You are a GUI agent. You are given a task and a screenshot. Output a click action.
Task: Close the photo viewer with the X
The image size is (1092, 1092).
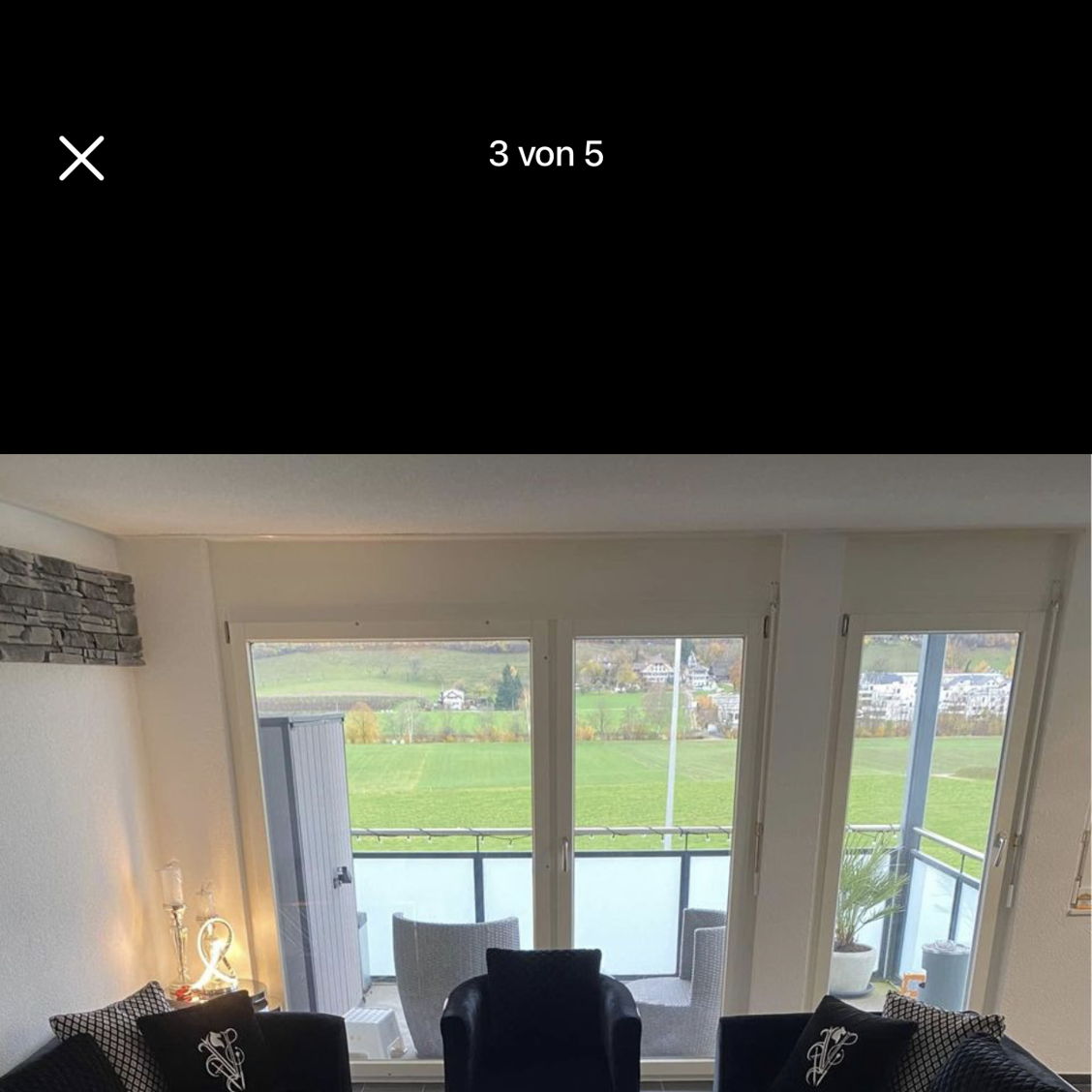point(81,158)
